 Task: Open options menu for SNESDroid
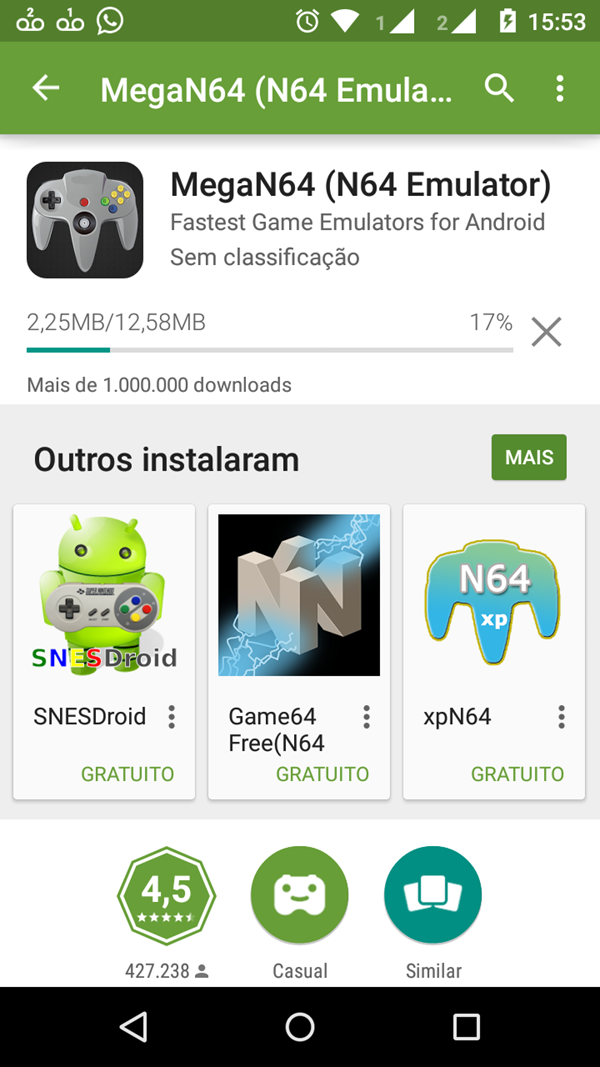point(172,716)
